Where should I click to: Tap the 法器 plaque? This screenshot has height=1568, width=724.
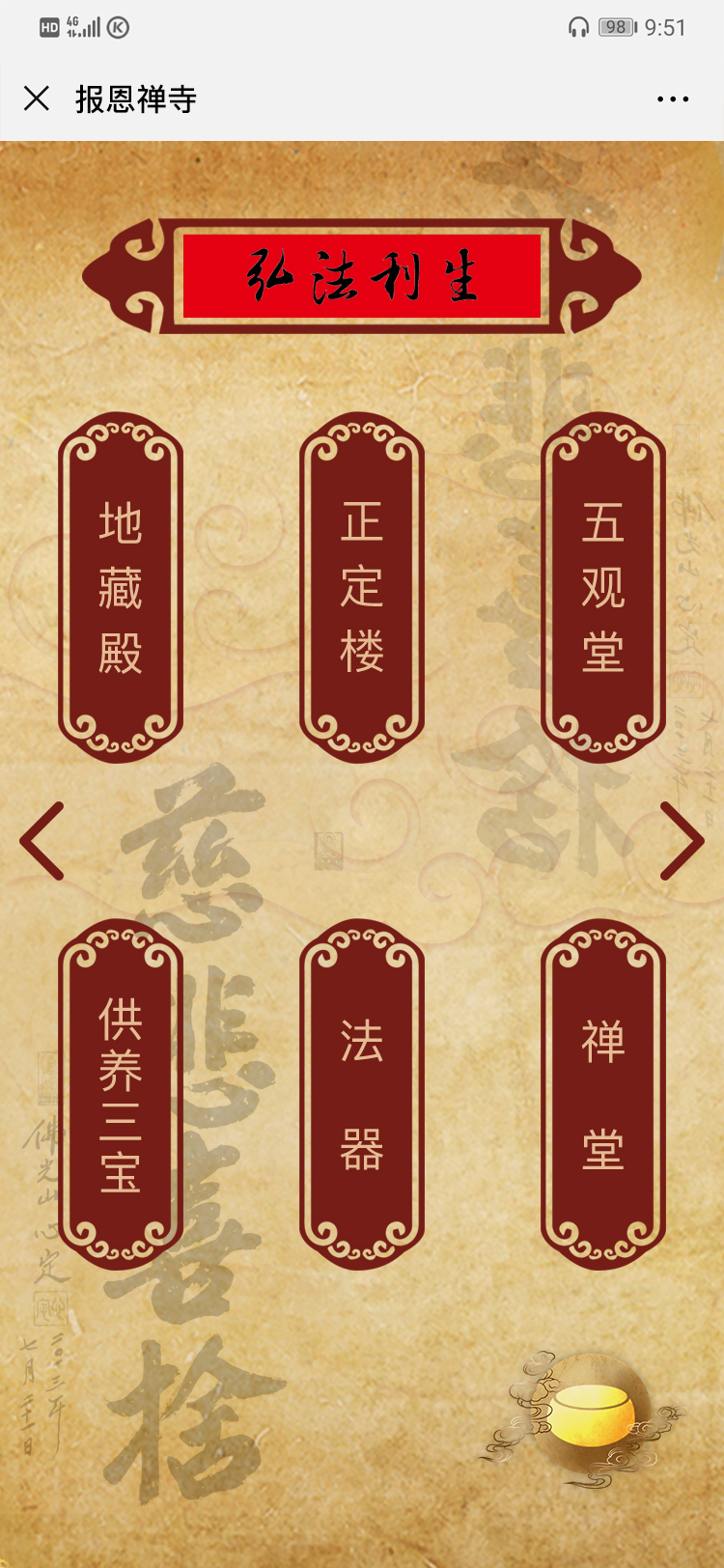coord(362,1094)
